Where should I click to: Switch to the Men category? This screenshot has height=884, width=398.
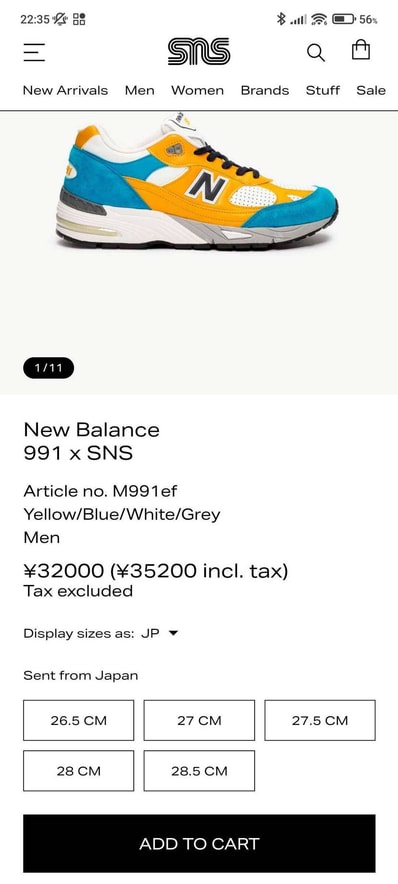(x=140, y=90)
